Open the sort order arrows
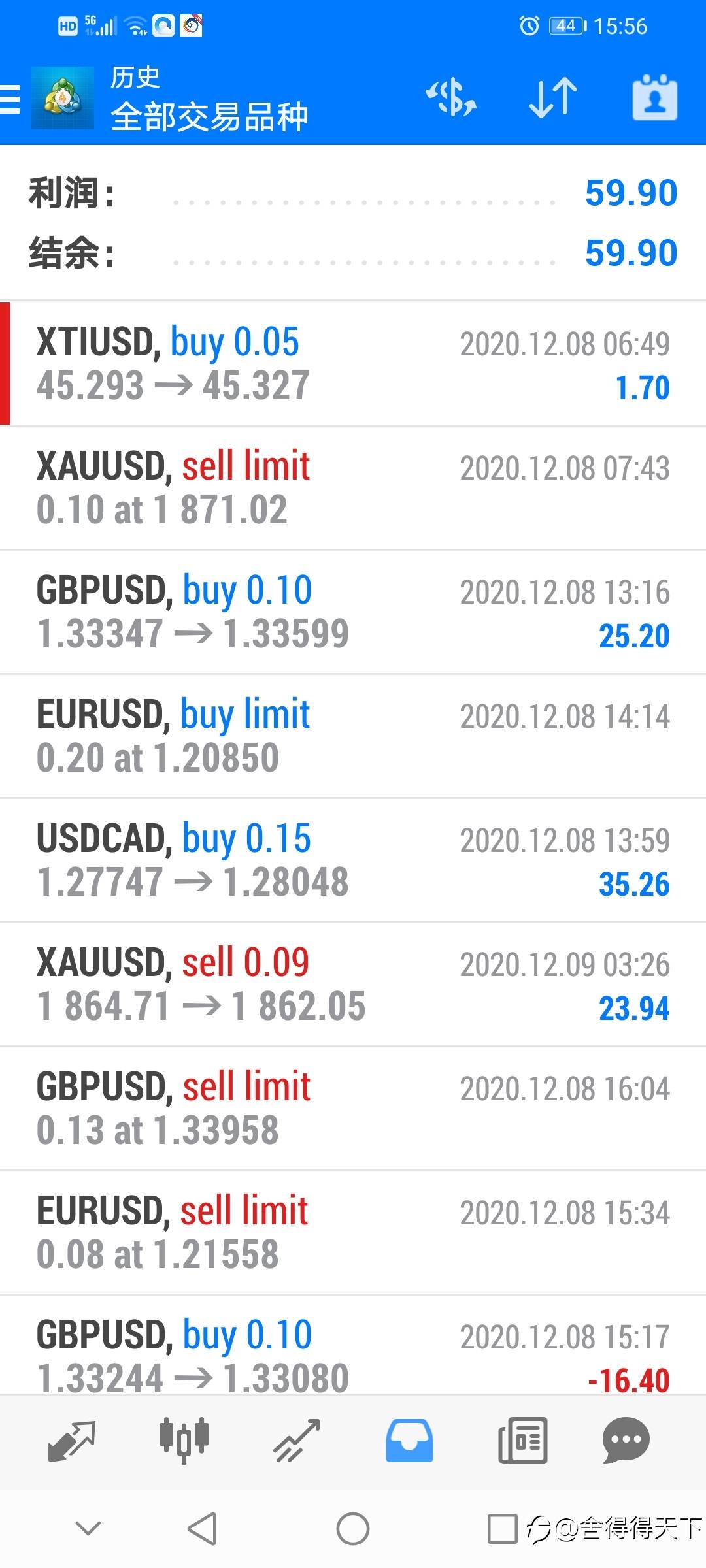This screenshot has height=1568, width=706. [x=553, y=98]
